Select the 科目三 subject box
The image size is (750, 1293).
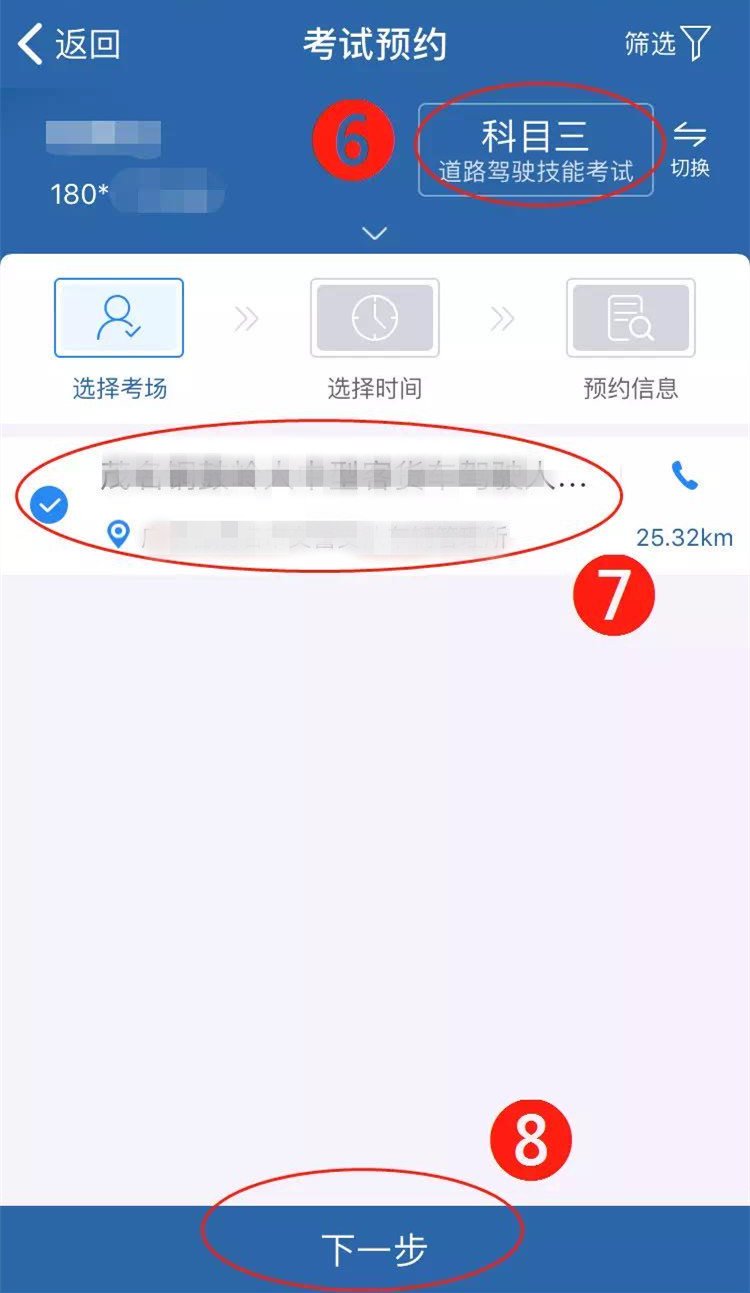(536, 150)
